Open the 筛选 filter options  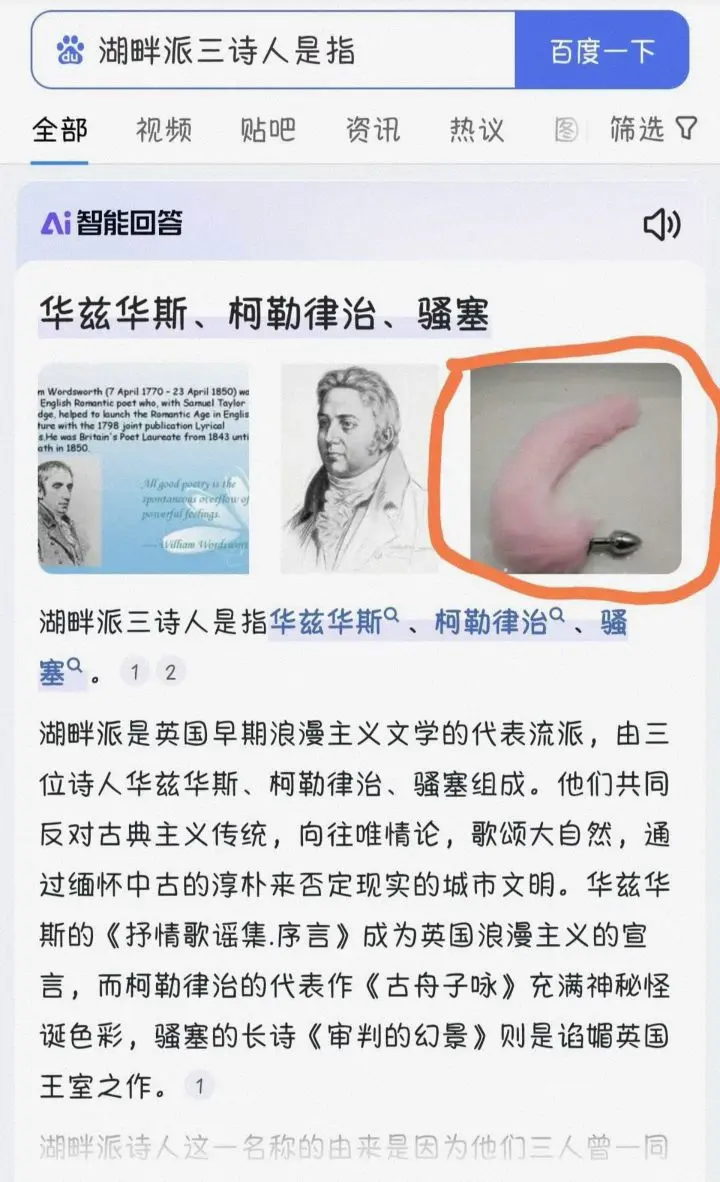point(652,129)
